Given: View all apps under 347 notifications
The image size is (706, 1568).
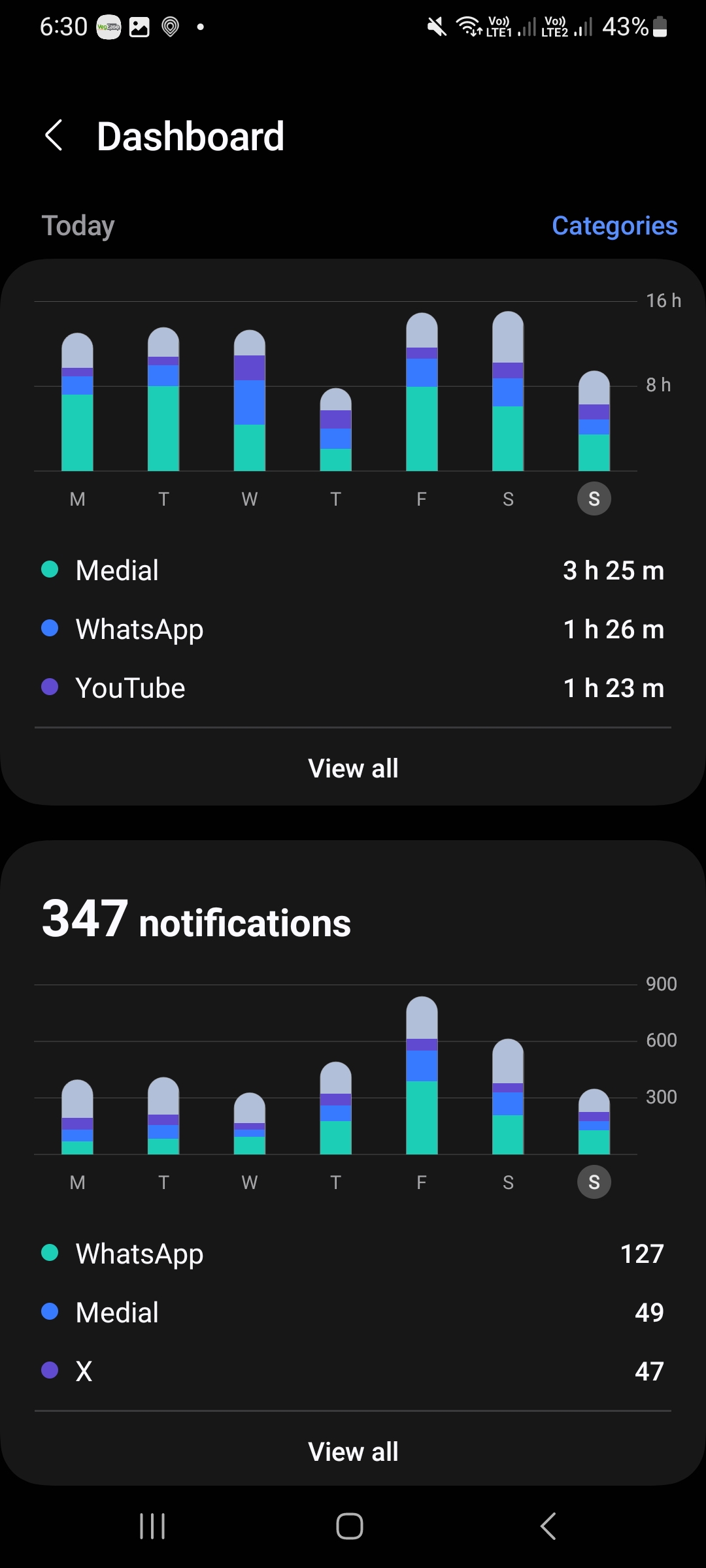Looking at the screenshot, I should click(353, 1452).
